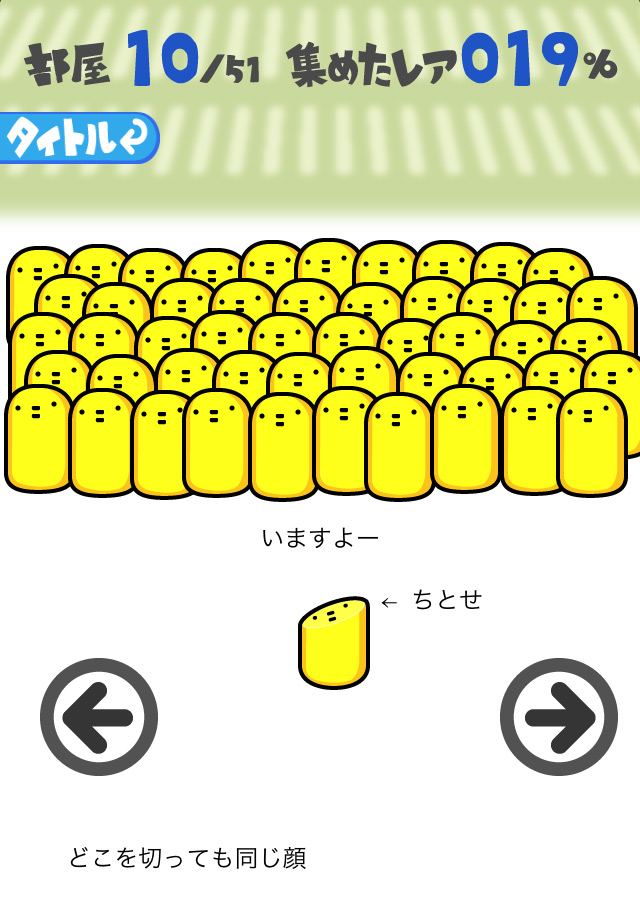Go to the previous room with left arrow
The width and height of the screenshot is (640, 906).
pyautogui.click(x=99, y=716)
